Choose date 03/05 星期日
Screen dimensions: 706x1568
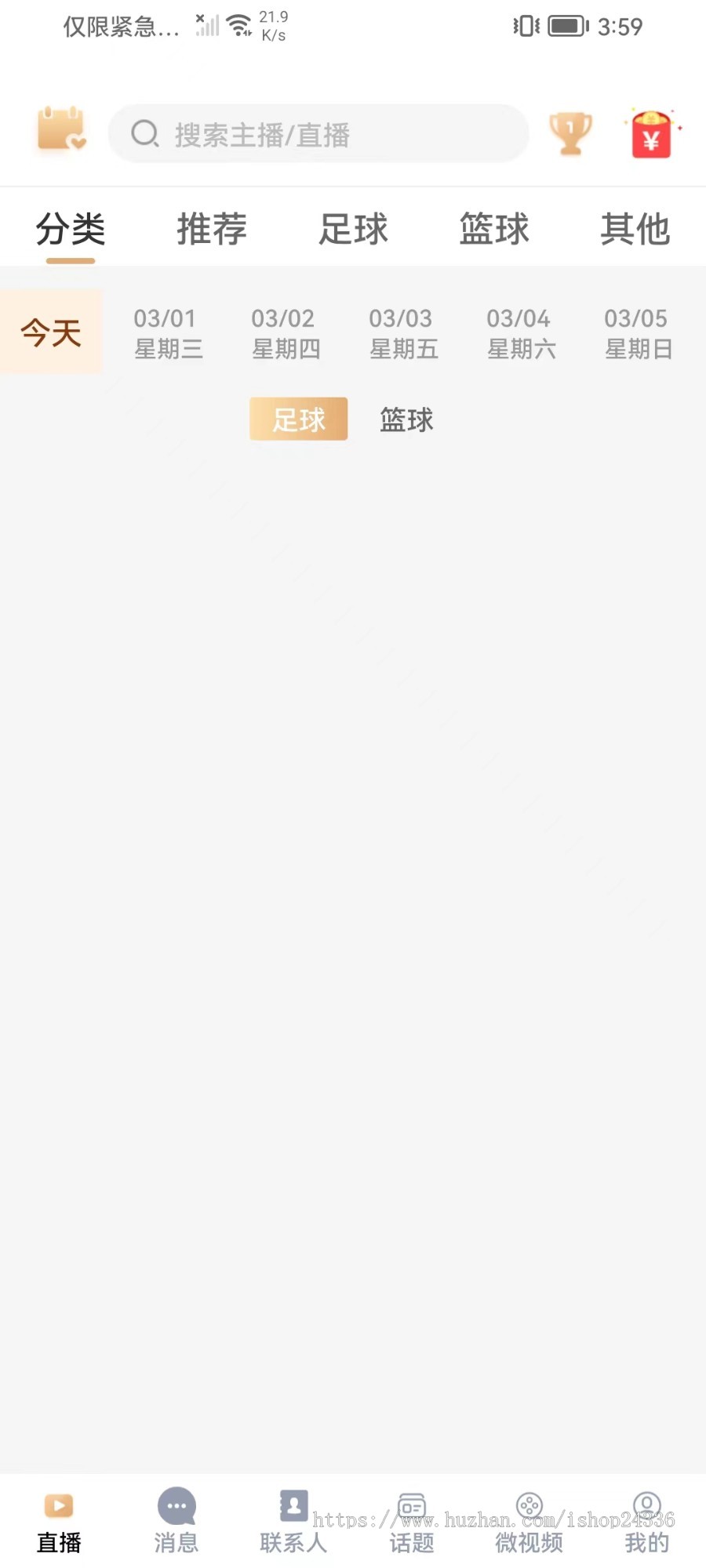[639, 333]
